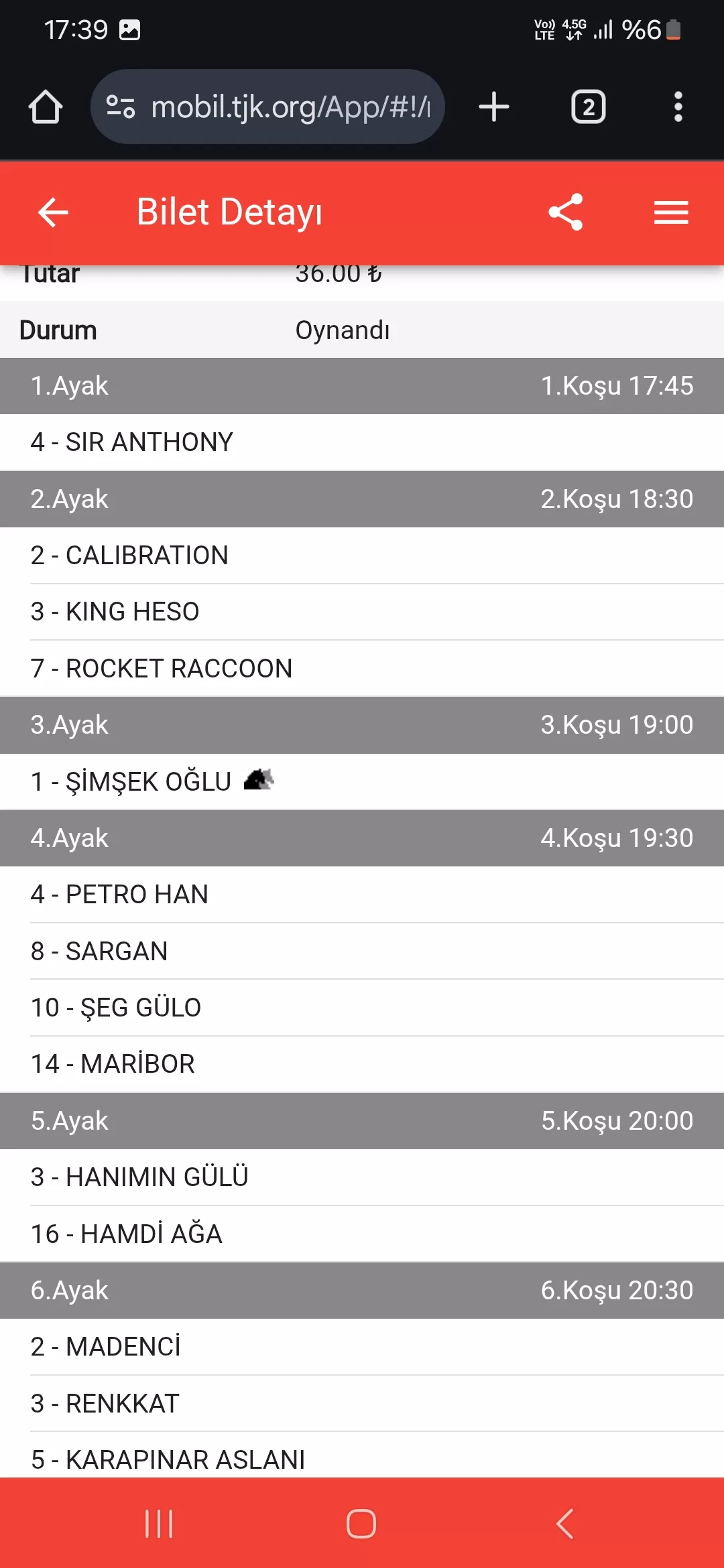Open the tab switcher showing 2 tabs
Screen dimensions: 724x1568
(x=588, y=107)
